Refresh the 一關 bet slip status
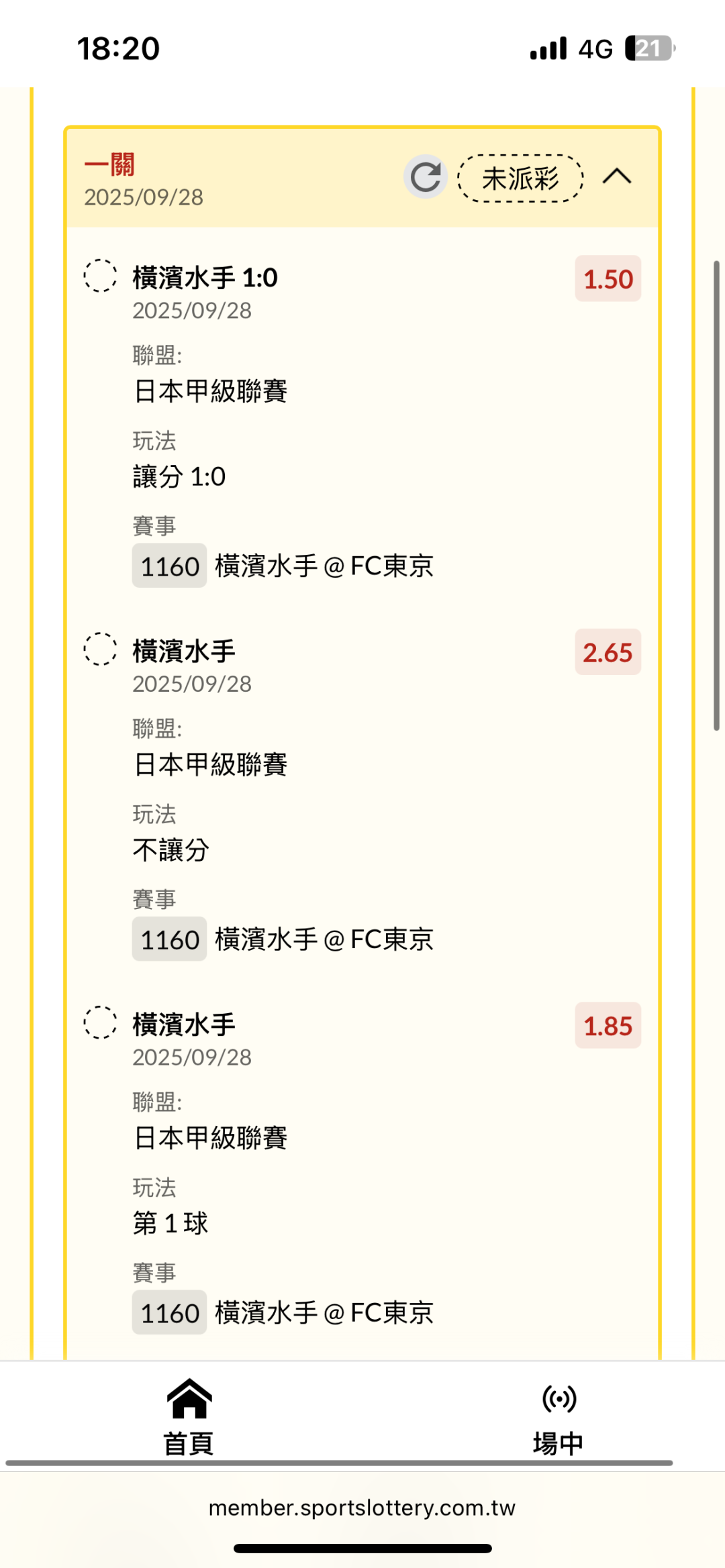The image size is (725, 1568). pos(426,177)
